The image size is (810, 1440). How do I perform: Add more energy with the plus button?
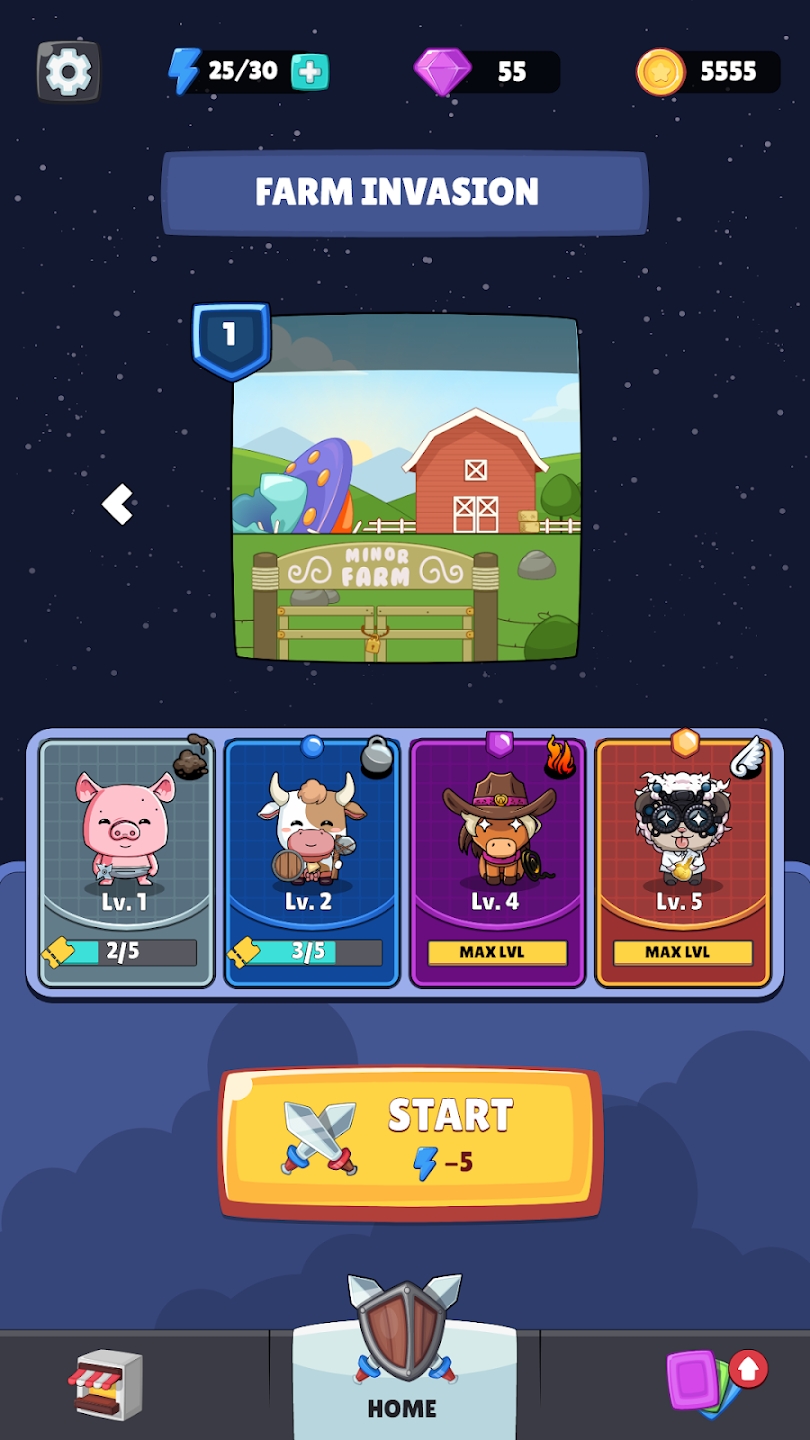point(309,72)
